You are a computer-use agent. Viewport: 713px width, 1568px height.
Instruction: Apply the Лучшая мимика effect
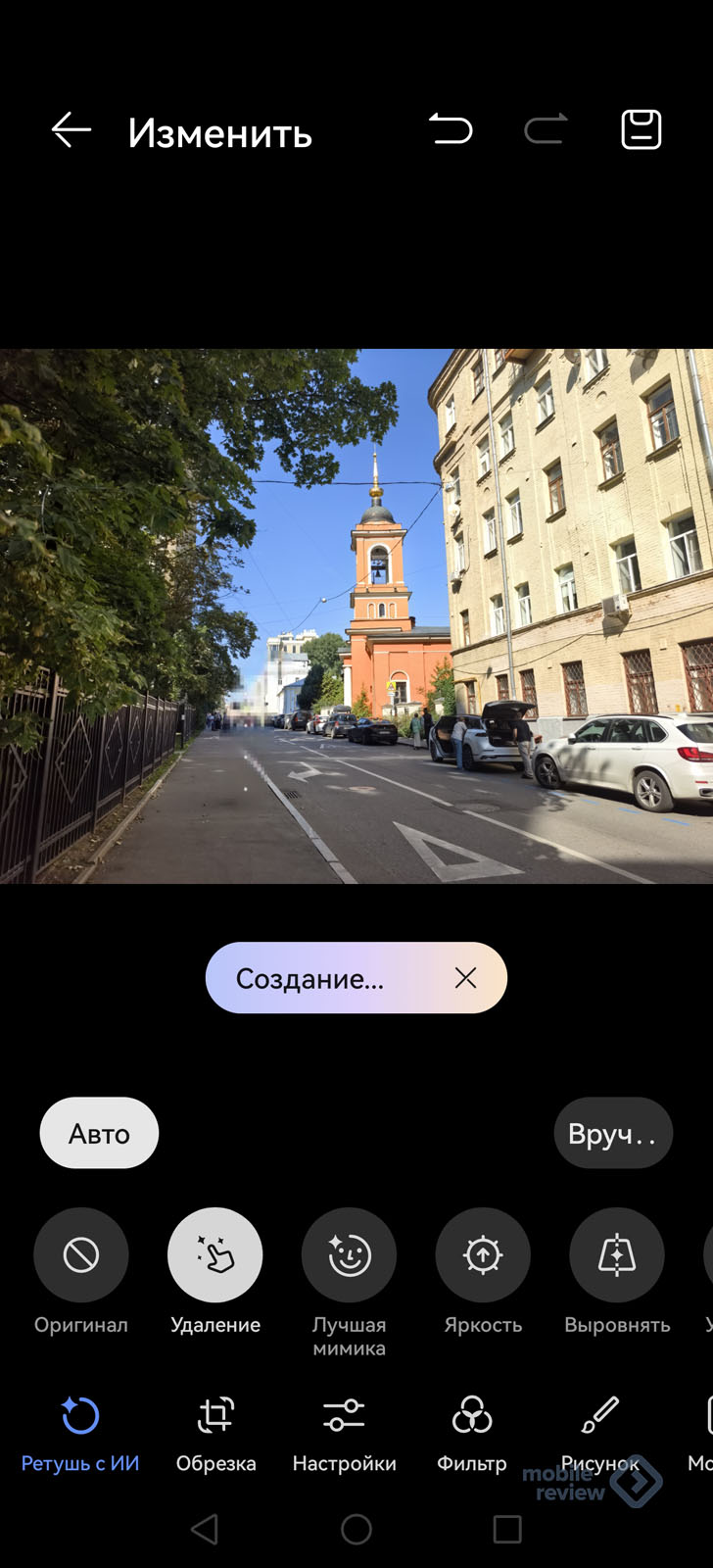[x=349, y=1255]
